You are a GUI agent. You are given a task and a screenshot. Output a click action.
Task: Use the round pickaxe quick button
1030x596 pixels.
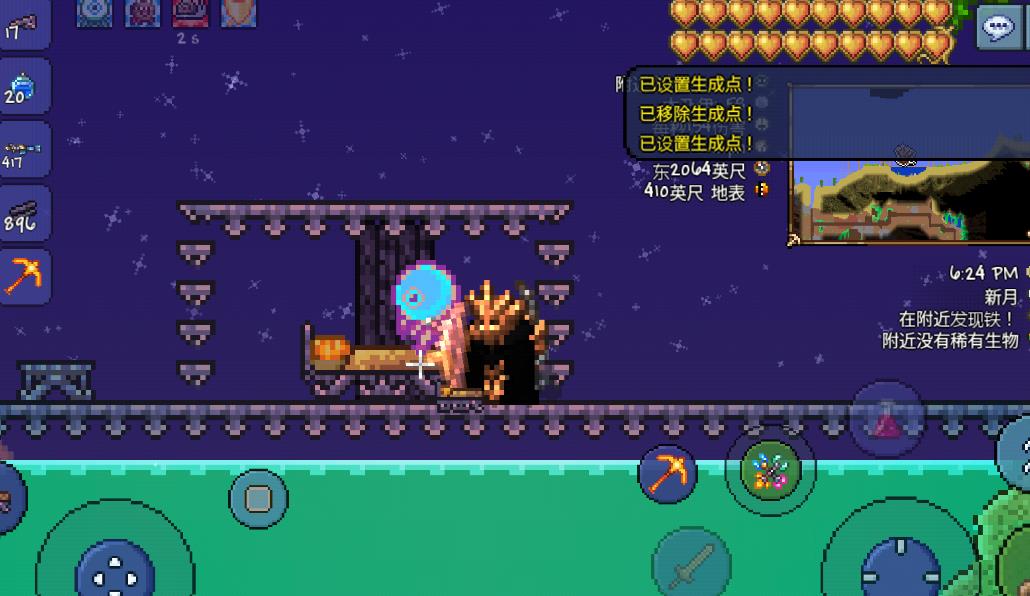coord(667,473)
